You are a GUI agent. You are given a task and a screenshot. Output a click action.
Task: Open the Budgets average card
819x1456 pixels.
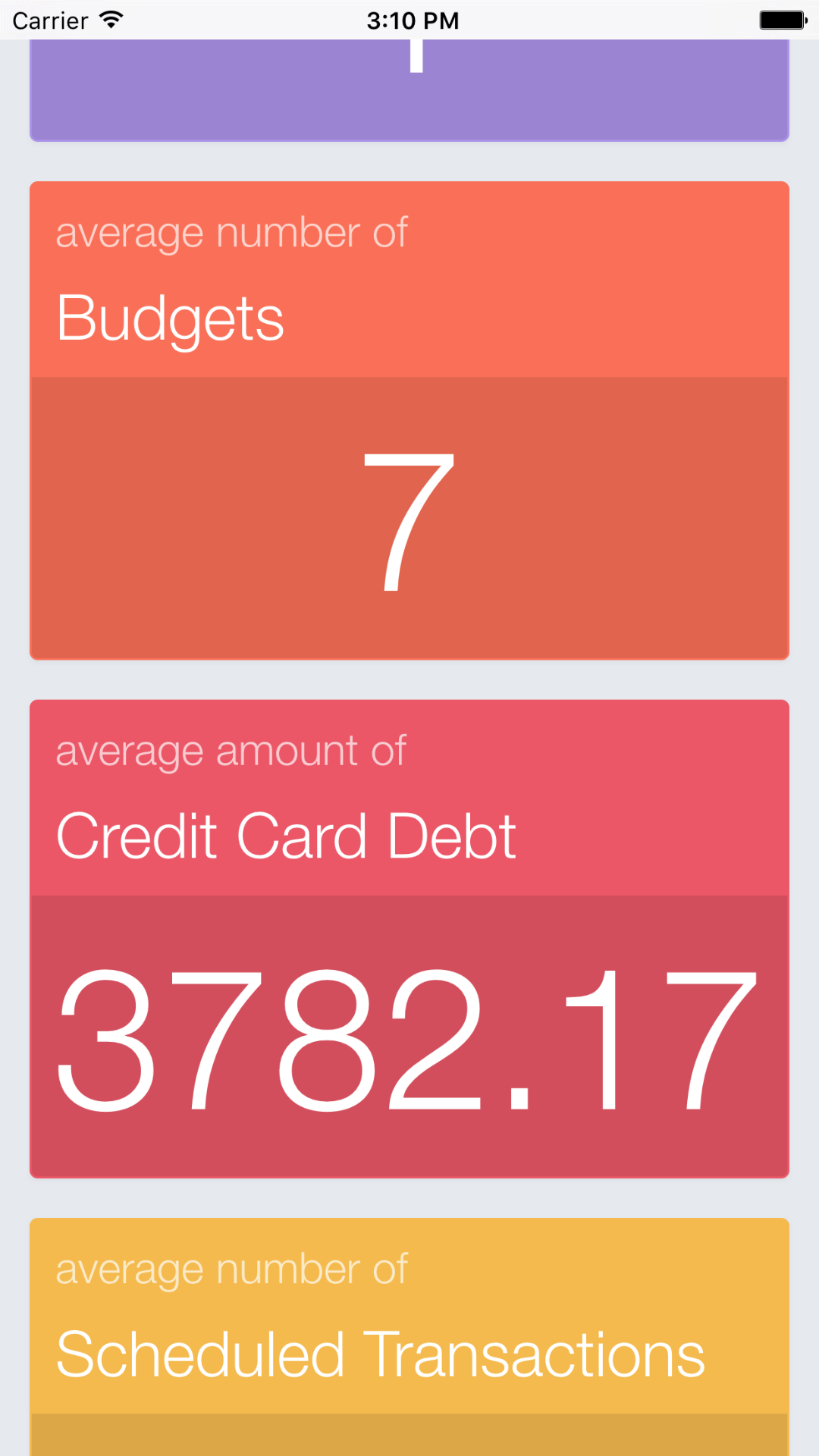[x=409, y=420]
